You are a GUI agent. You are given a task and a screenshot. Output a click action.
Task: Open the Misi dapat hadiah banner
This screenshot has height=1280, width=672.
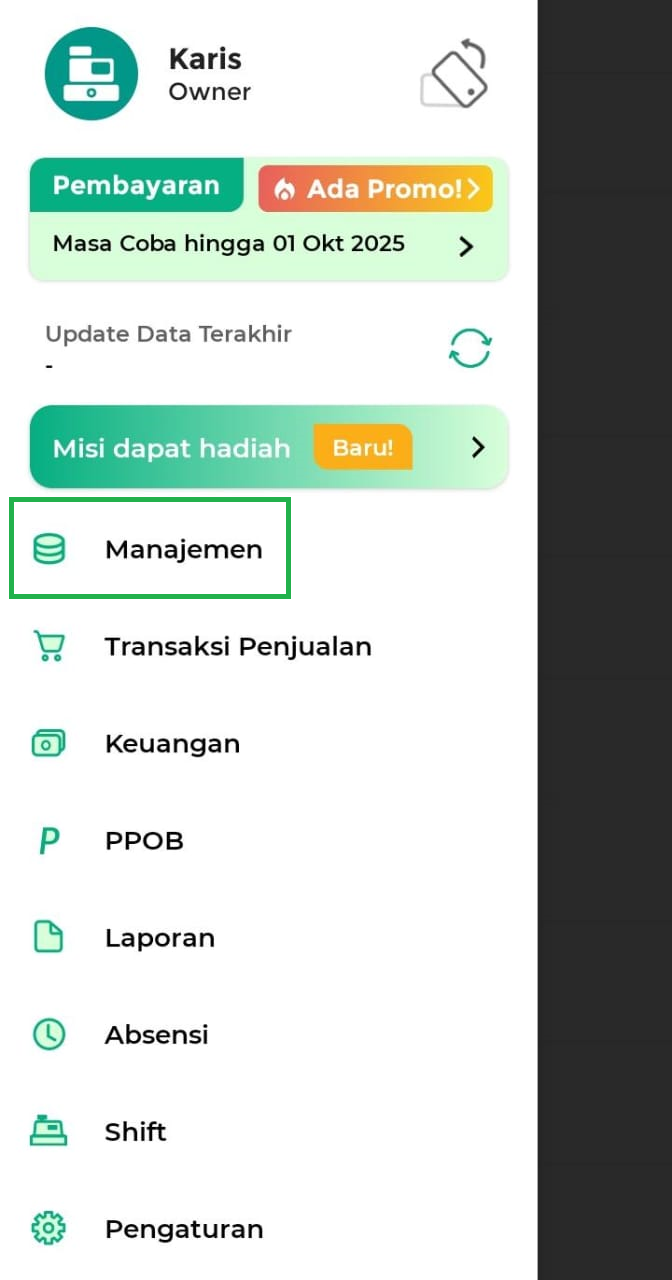[269, 447]
